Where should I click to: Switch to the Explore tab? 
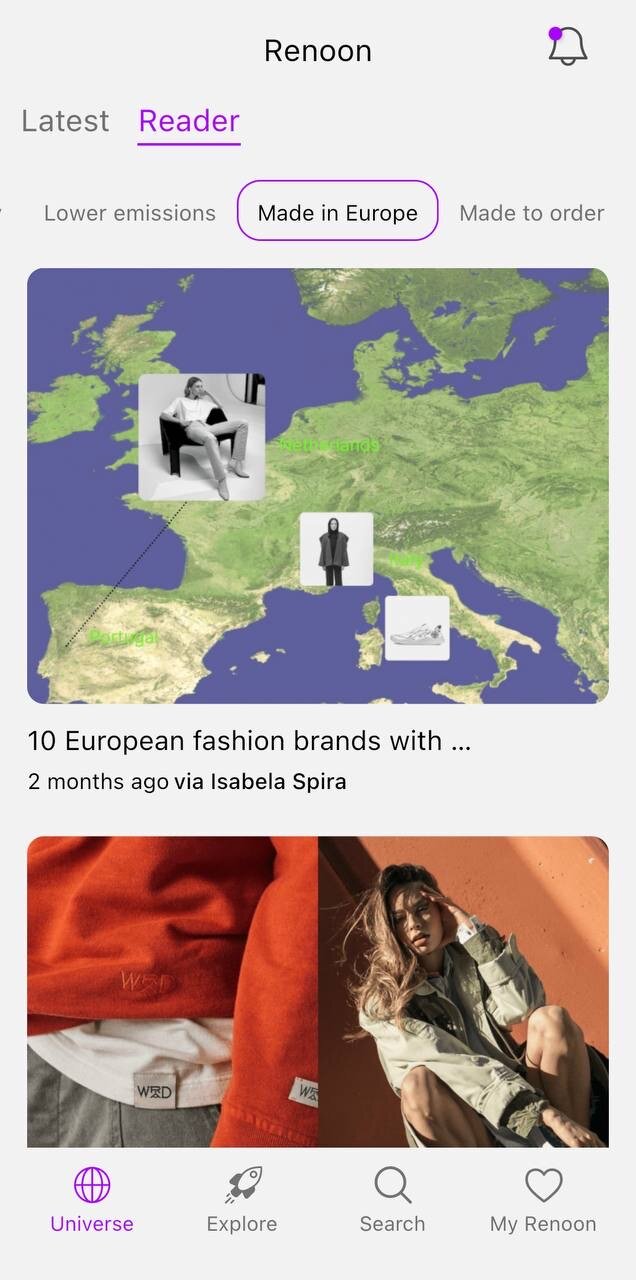(x=242, y=1200)
